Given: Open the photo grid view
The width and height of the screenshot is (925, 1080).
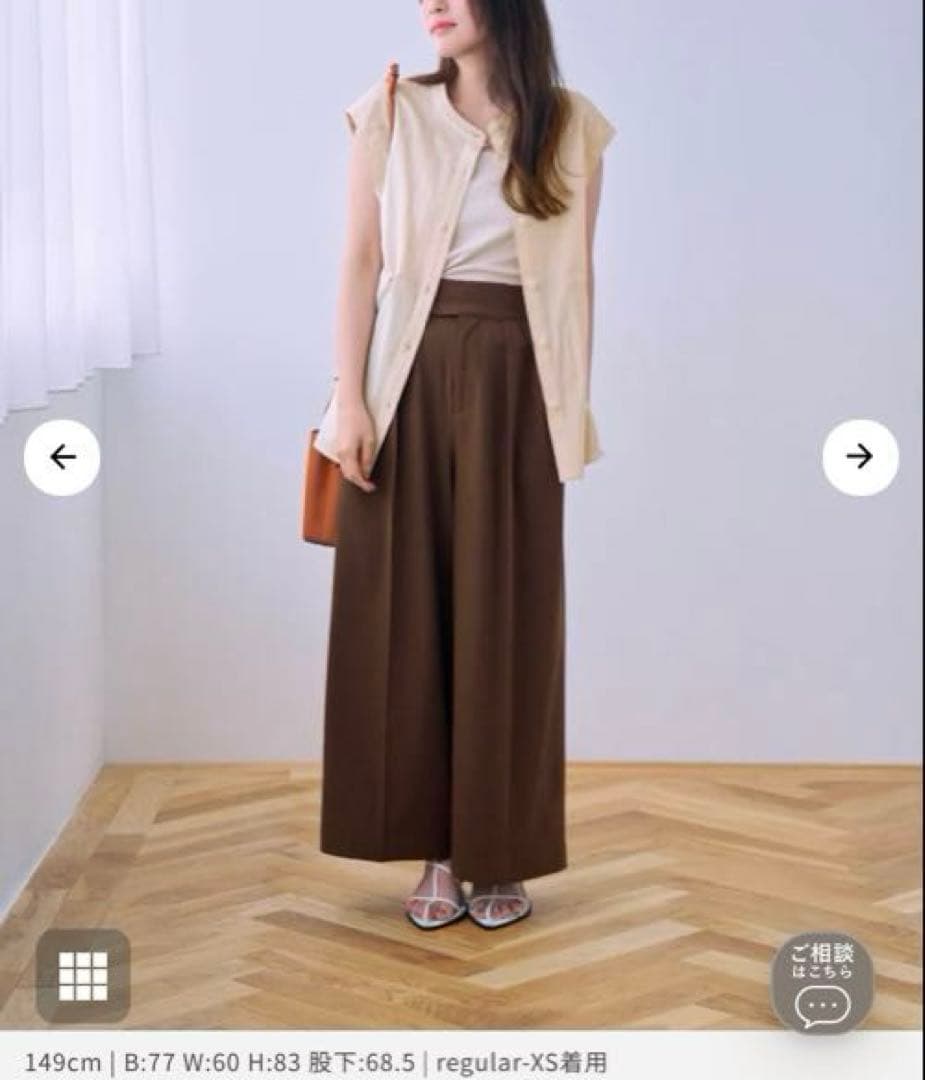Looking at the screenshot, I should tap(83, 975).
